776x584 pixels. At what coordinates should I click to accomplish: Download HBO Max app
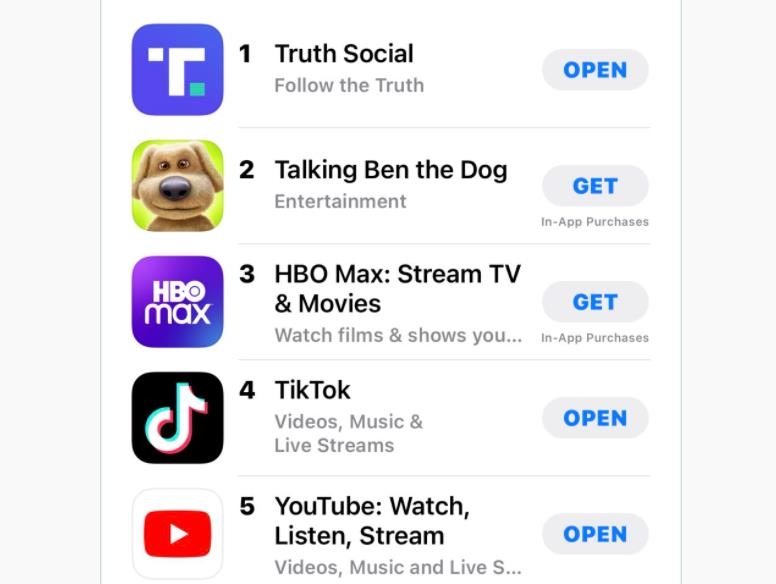pos(595,302)
